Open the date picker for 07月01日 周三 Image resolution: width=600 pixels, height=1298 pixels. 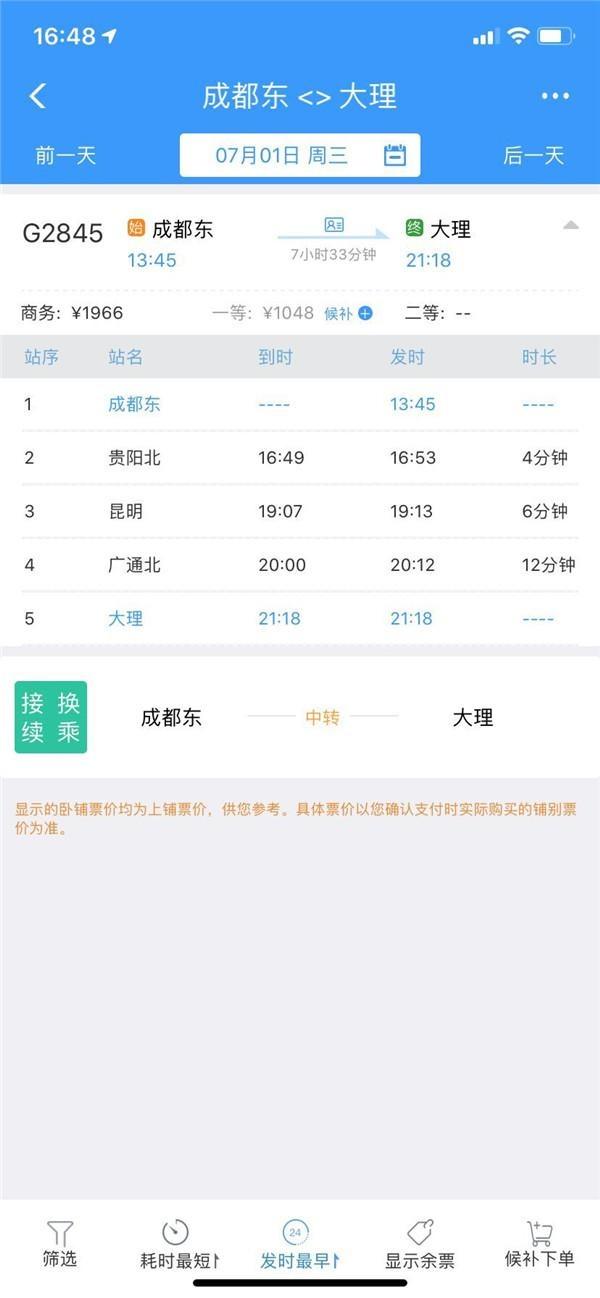299,155
